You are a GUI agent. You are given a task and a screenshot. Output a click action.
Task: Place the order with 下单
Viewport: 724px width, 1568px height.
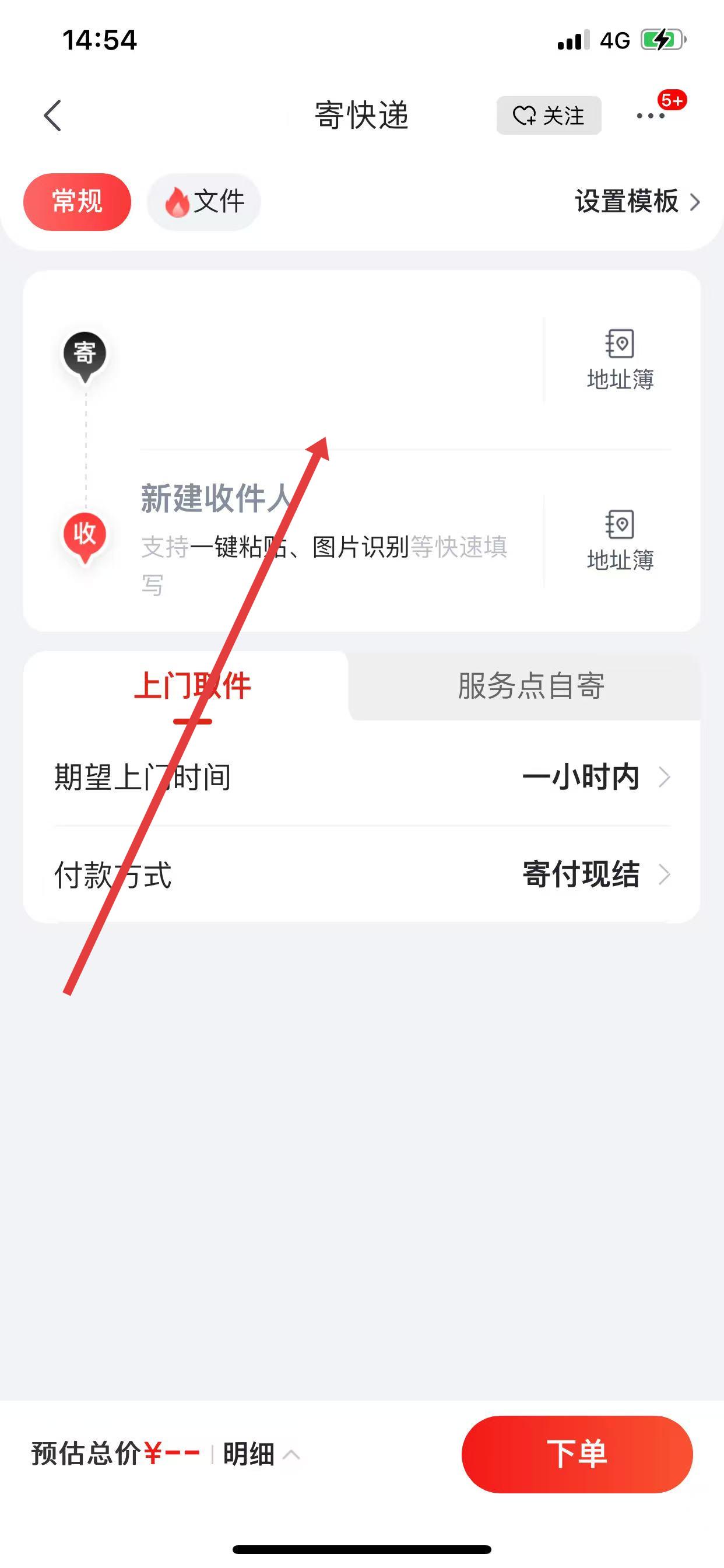pyautogui.click(x=577, y=1454)
